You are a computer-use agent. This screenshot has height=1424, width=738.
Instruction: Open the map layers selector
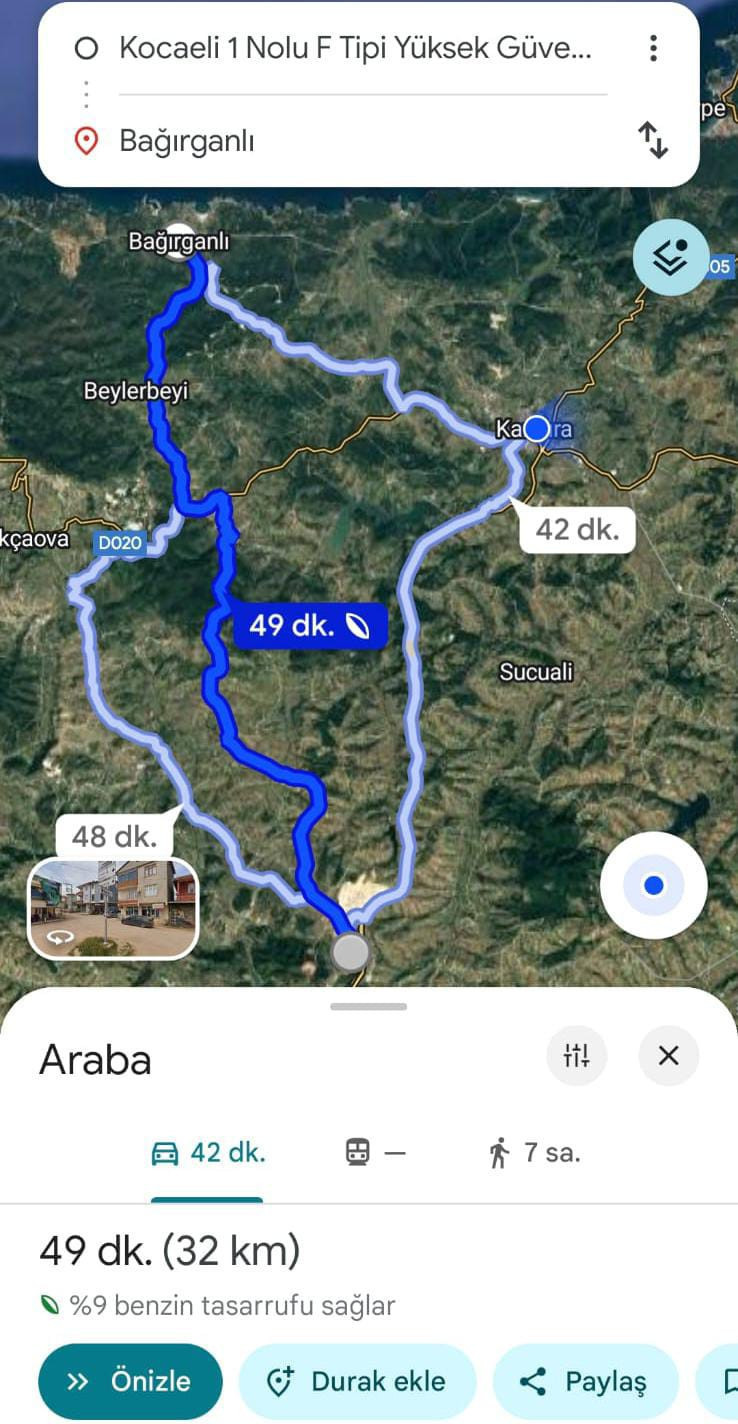click(x=670, y=257)
